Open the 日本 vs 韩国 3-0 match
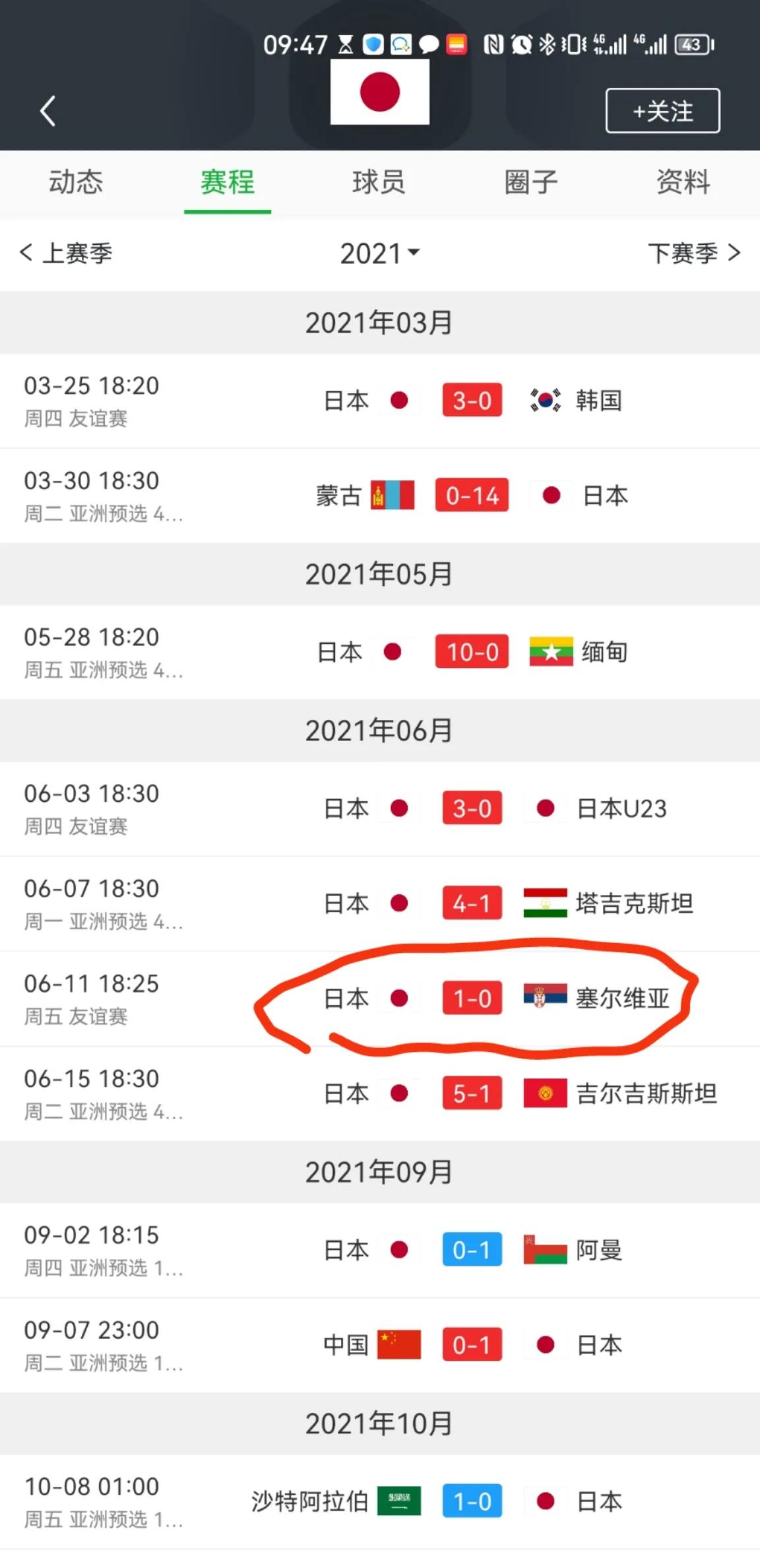This screenshot has height=1568, width=760. [x=380, y=401]
